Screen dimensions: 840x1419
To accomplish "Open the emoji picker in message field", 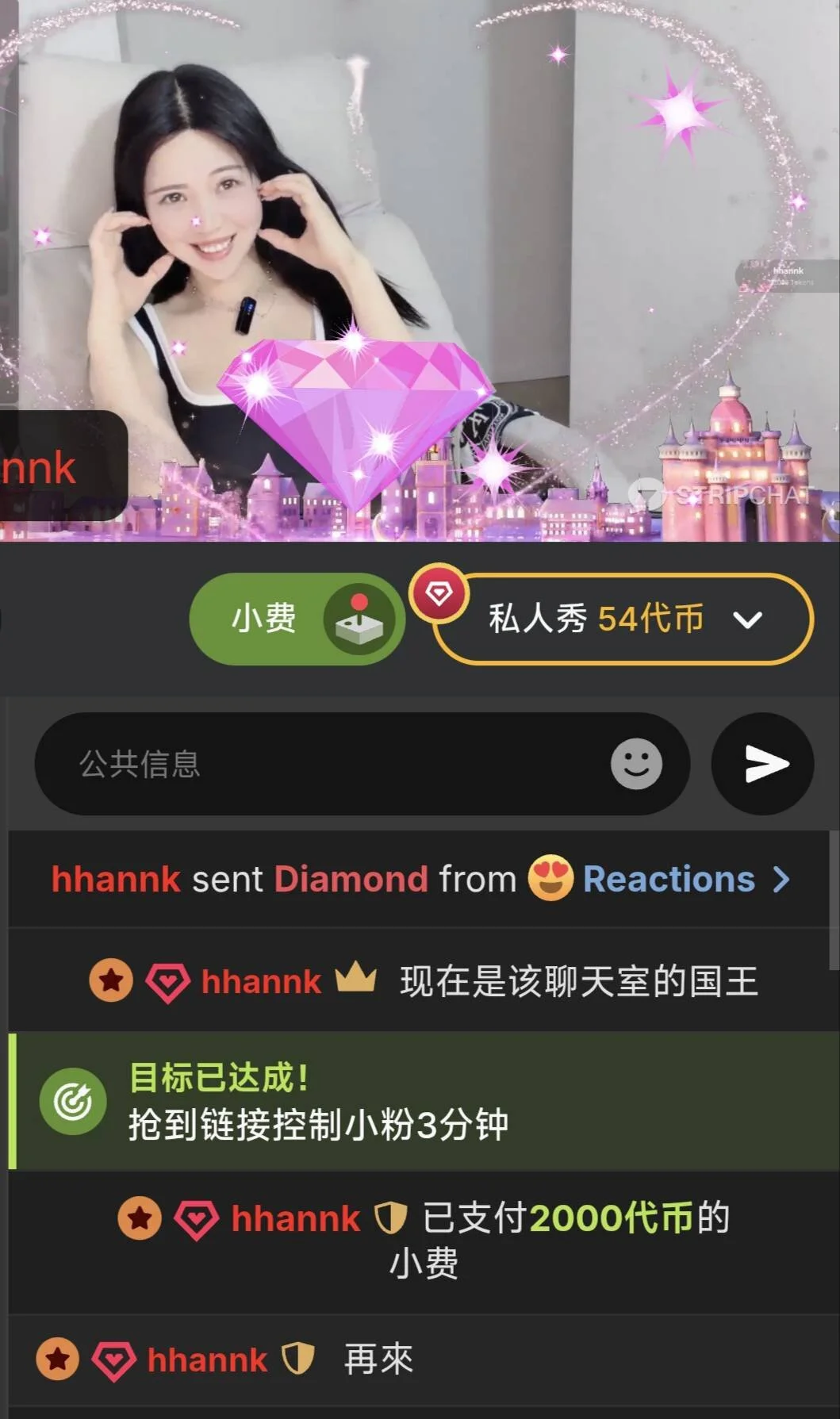I will click(x=636, y=764).
